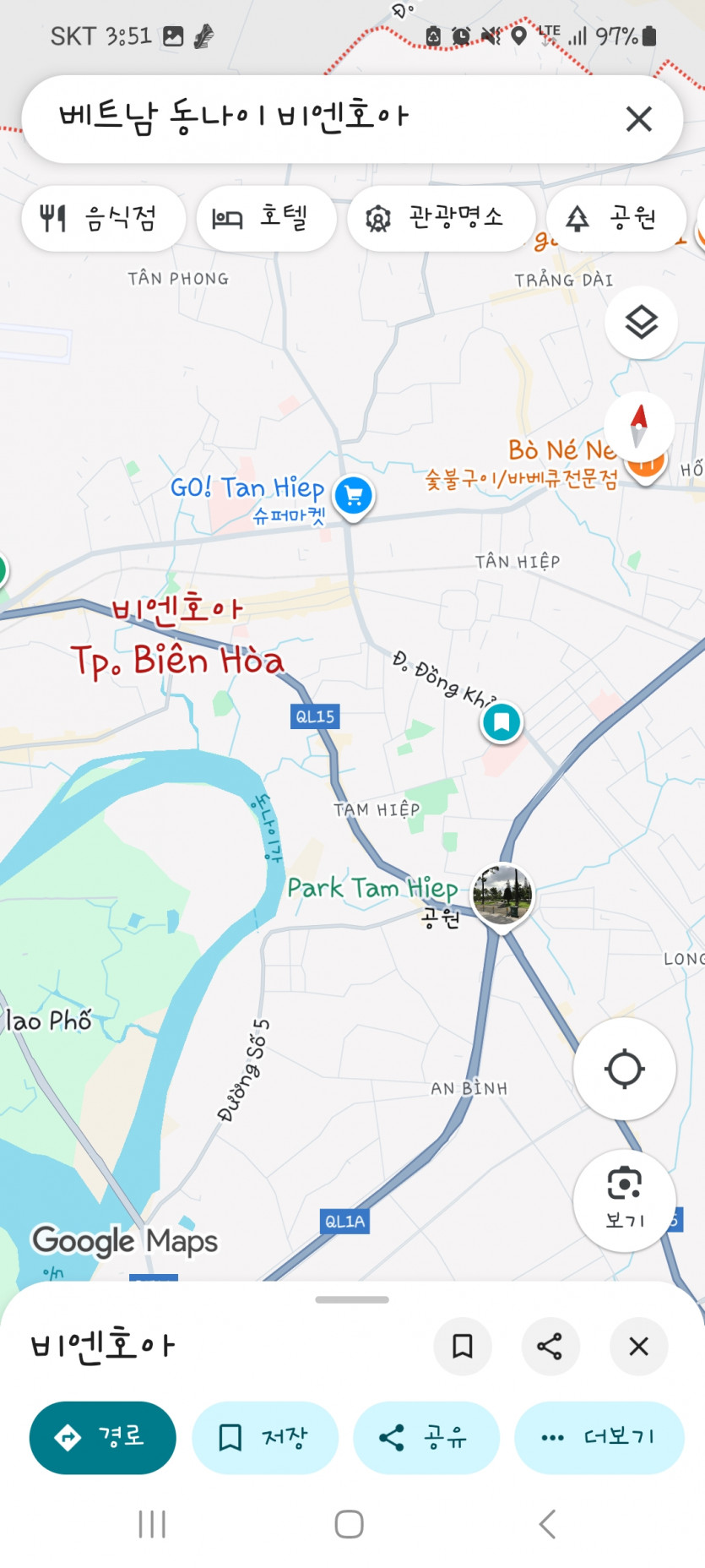Open the map layers button
This screenshot has width=705, height=1568.
pyautogui.click(x=641, y=323)
